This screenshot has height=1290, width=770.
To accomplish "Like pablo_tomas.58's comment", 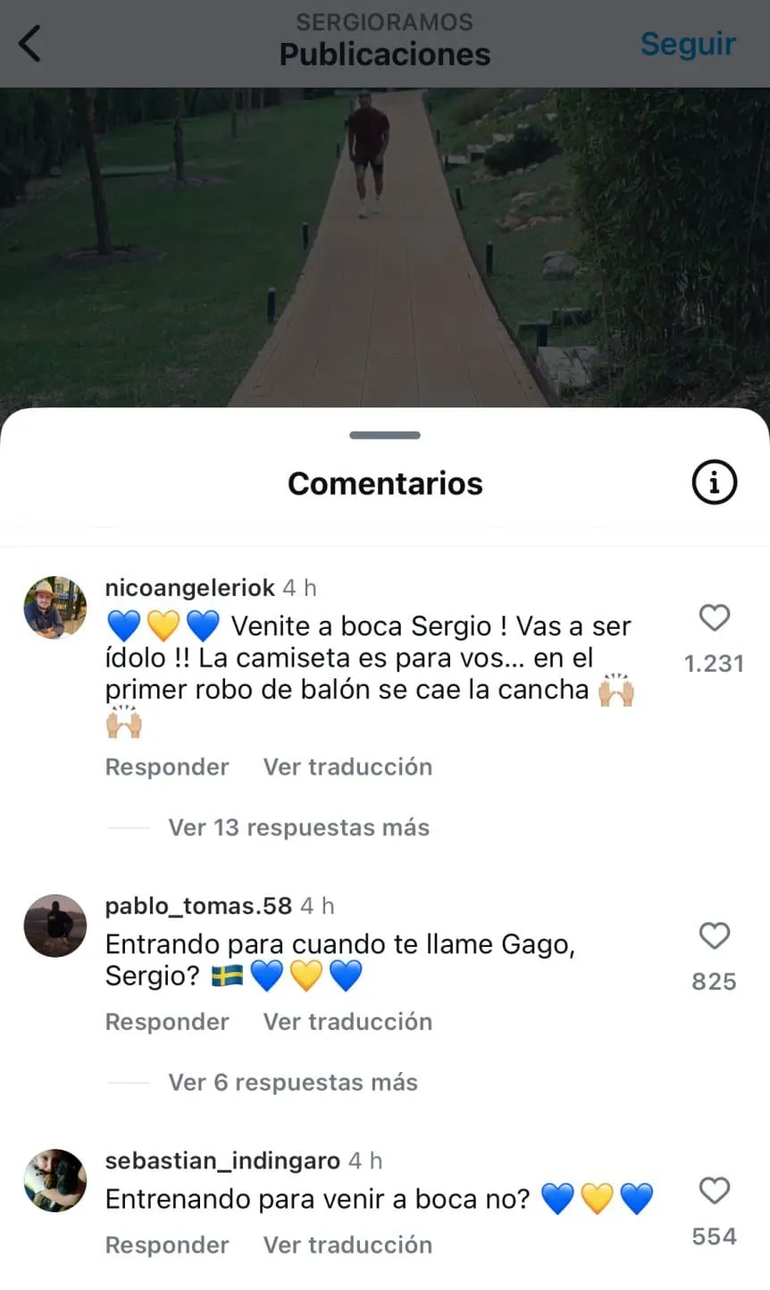I will pyautogui.click(x=714, y=936).
